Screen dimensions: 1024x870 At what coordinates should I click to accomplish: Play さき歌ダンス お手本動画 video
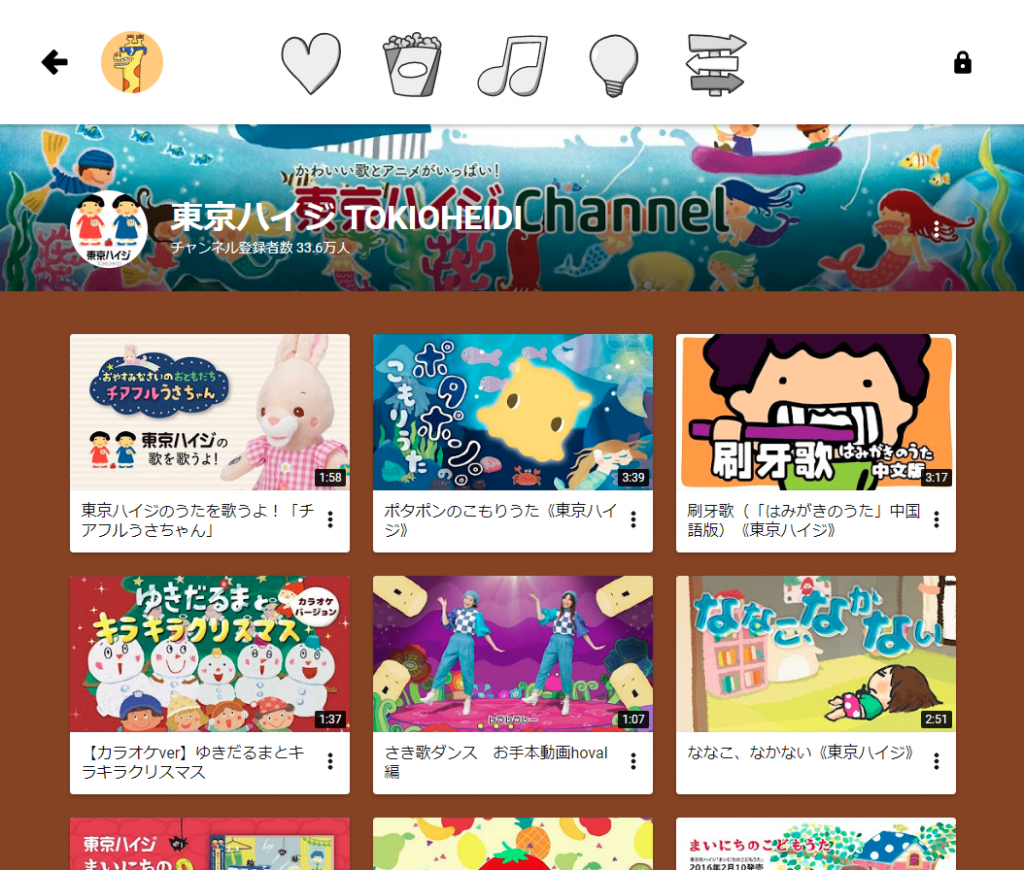pyautogui.click(x=512, y=653)
